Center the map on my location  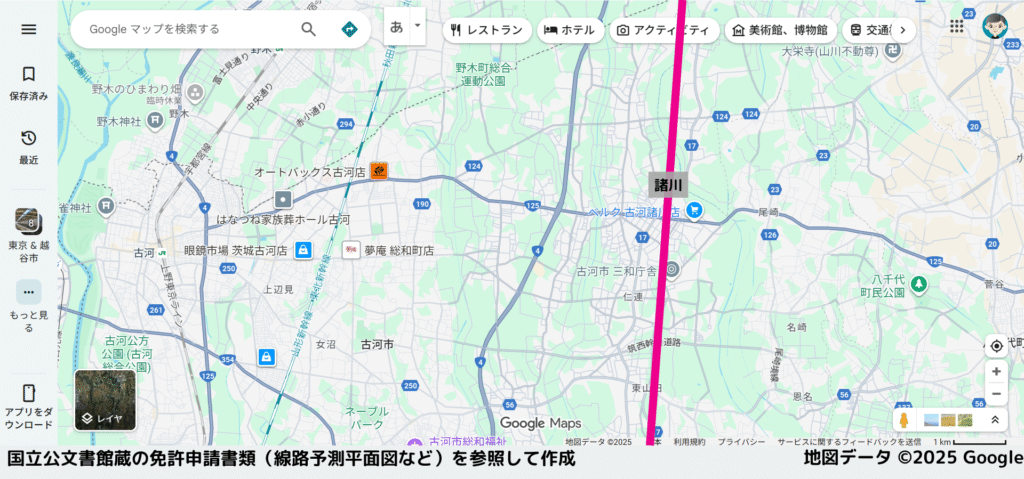996,346
